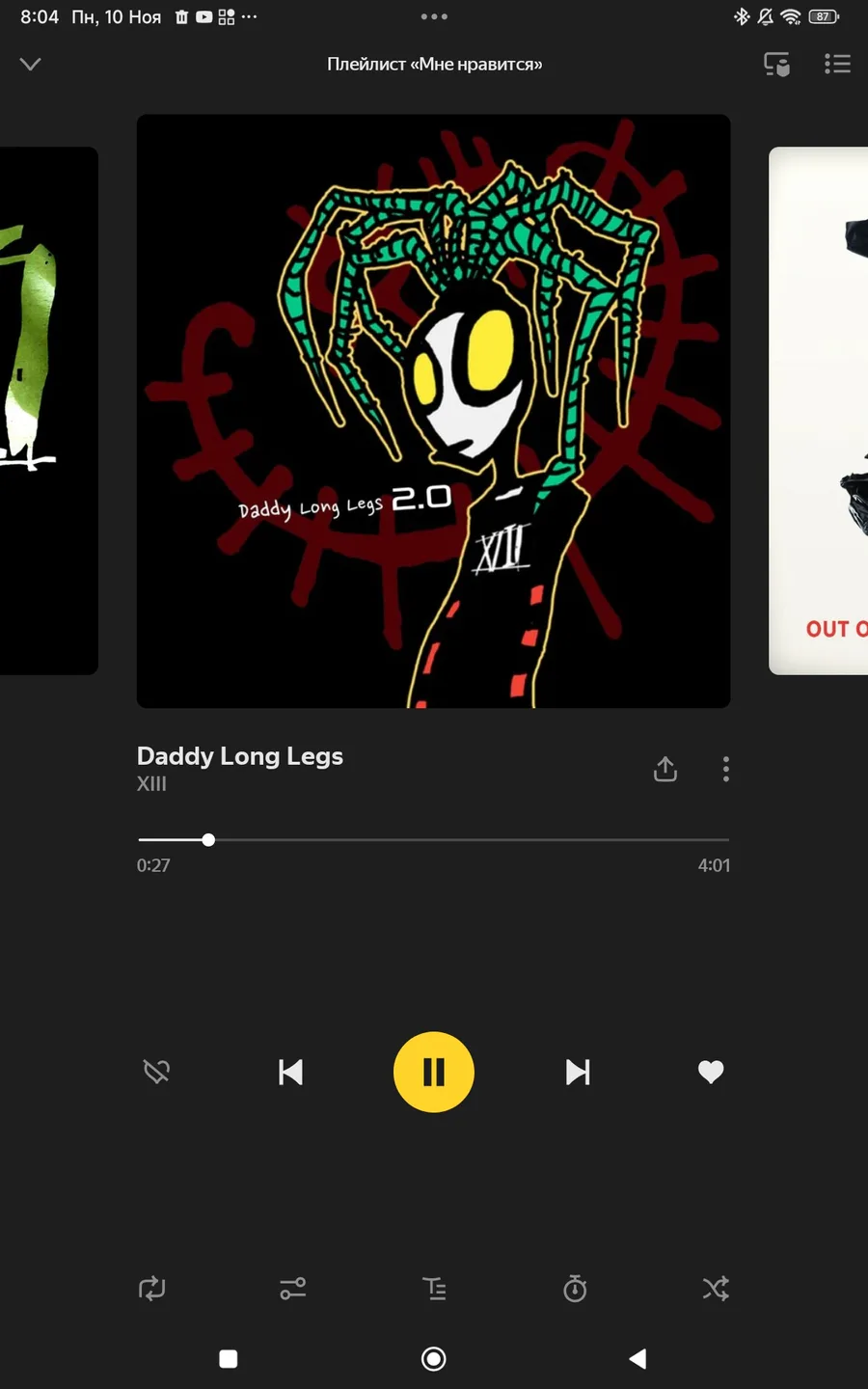
Task: Open playback settings sliders
Action: coord(293,1289)
